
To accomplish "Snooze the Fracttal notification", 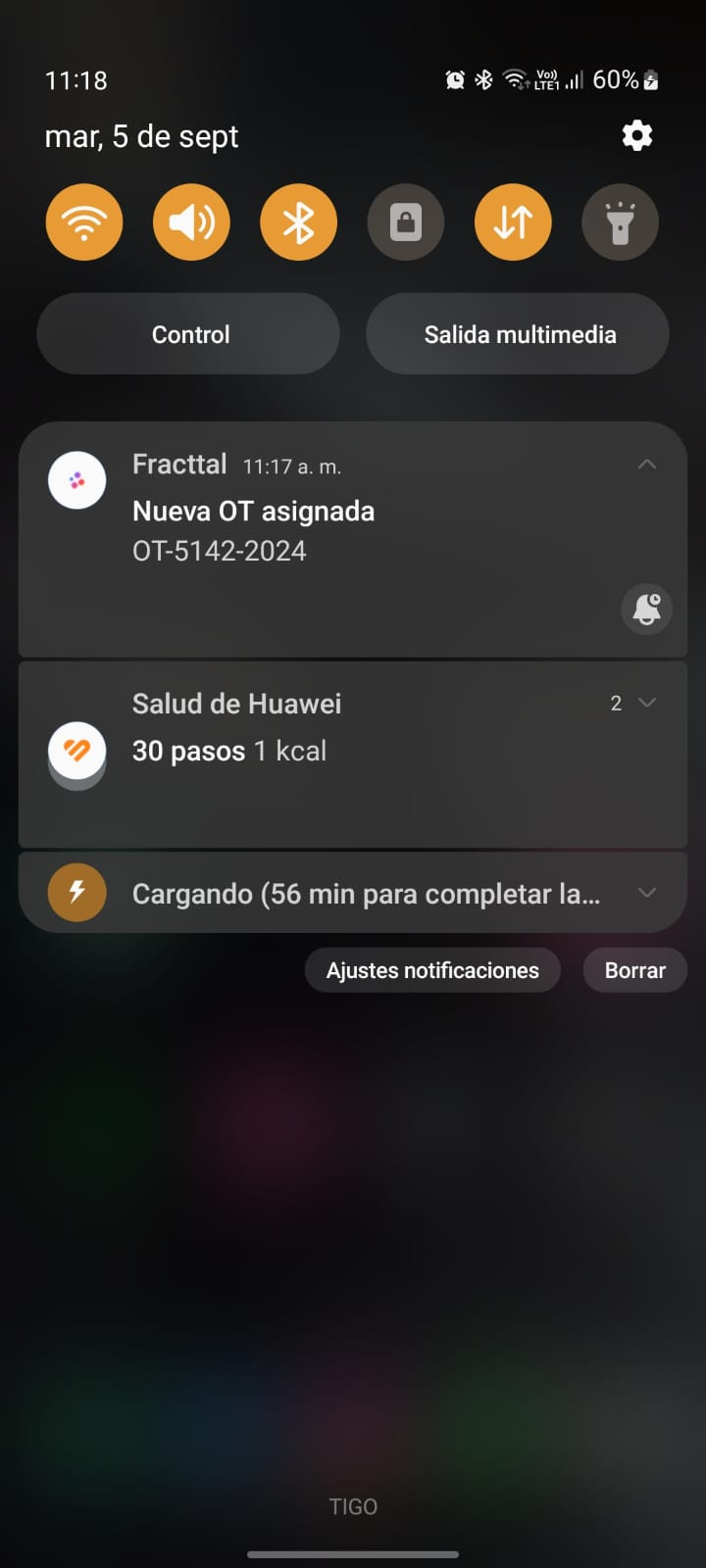I will tap(646, 610).
